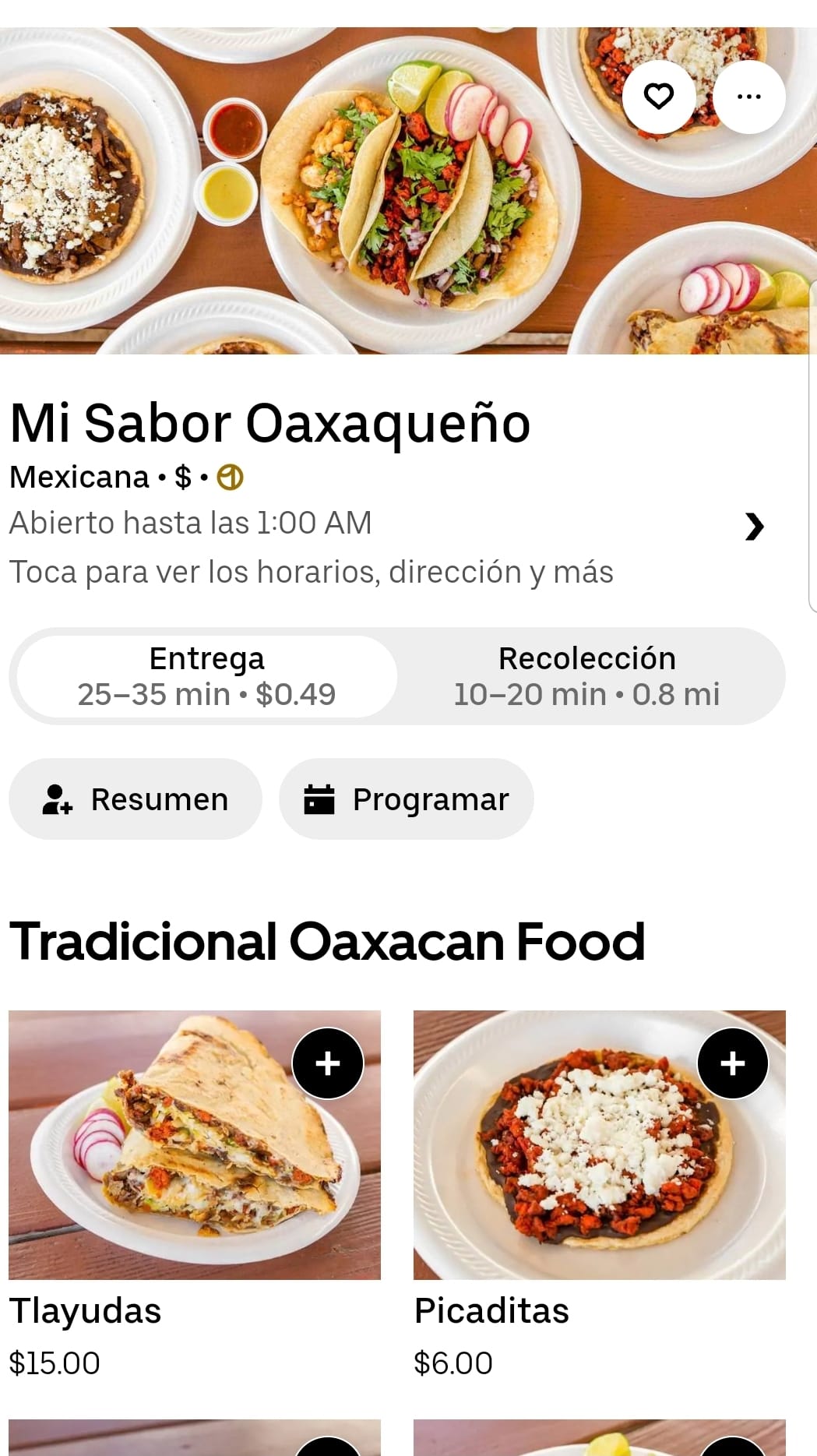Expand restaurant hours and address details

point(753,527)
